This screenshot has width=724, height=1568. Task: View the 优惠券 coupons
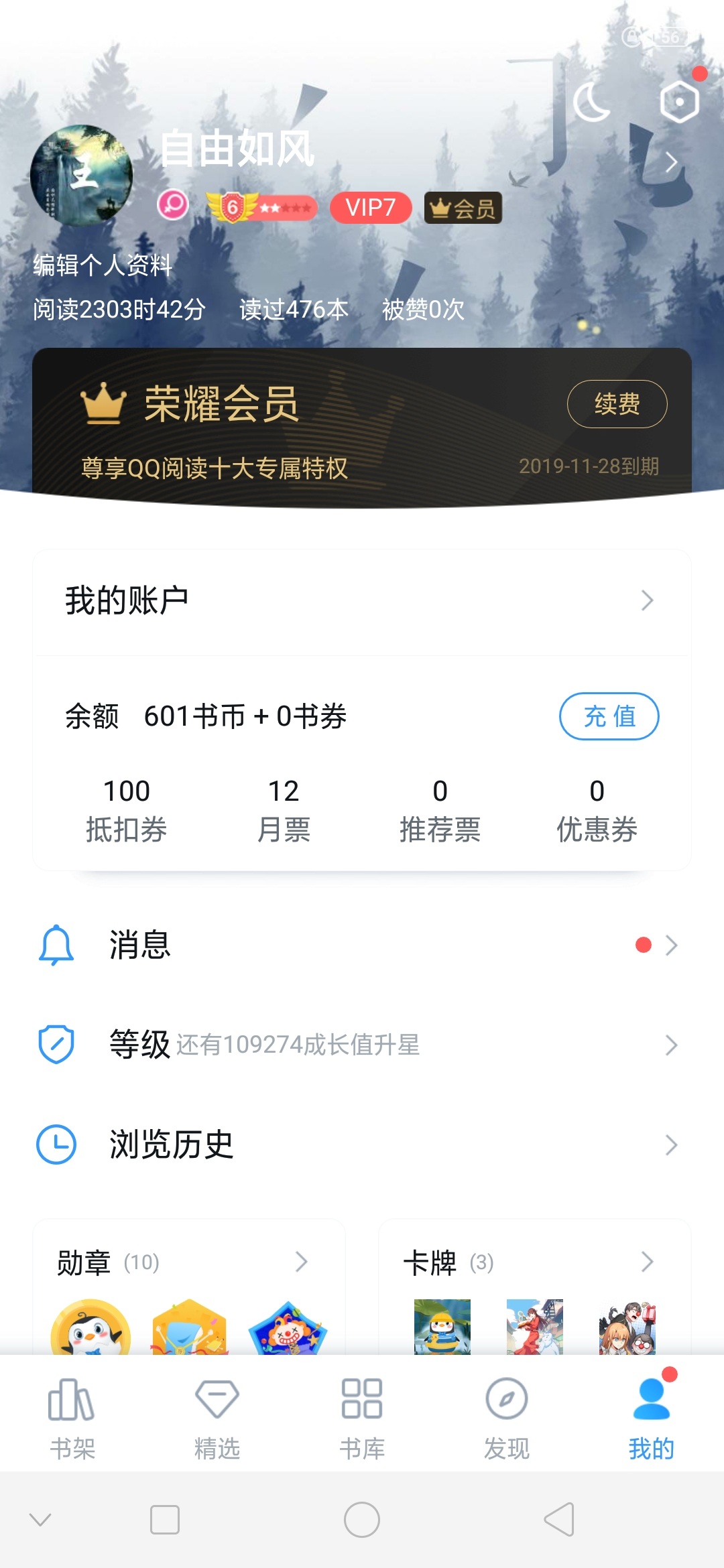click(597, 810)
